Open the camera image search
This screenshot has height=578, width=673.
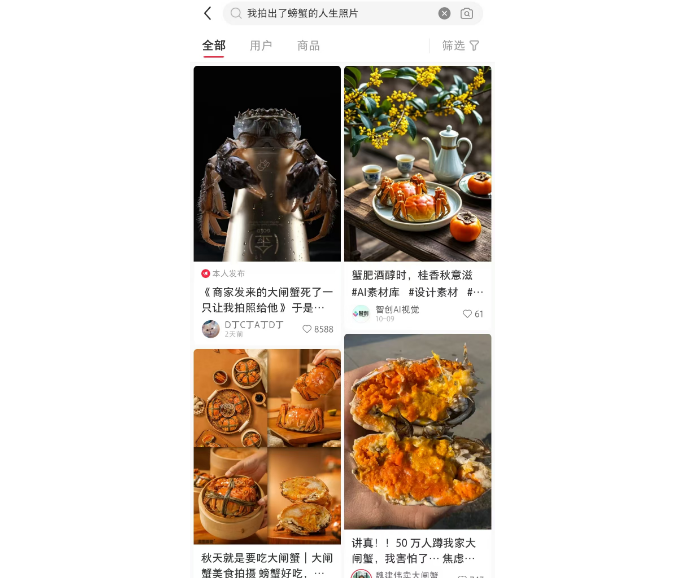point(467,13)
